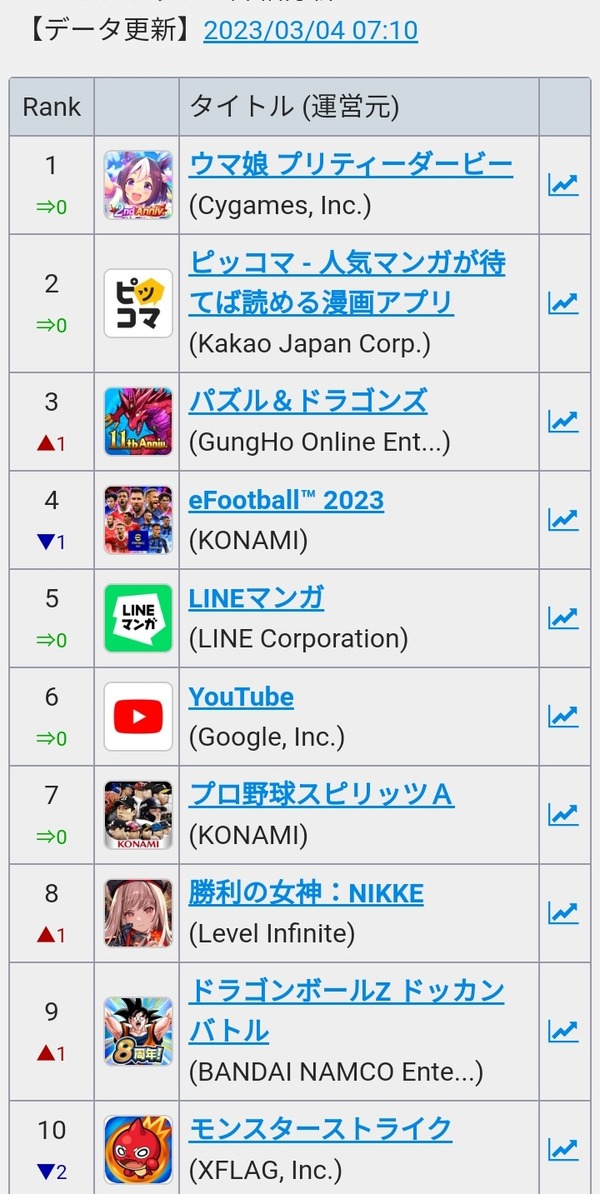View ranking chart for LINEマンガ
This screenshot has width=600, height=1194.
point(563,618)
